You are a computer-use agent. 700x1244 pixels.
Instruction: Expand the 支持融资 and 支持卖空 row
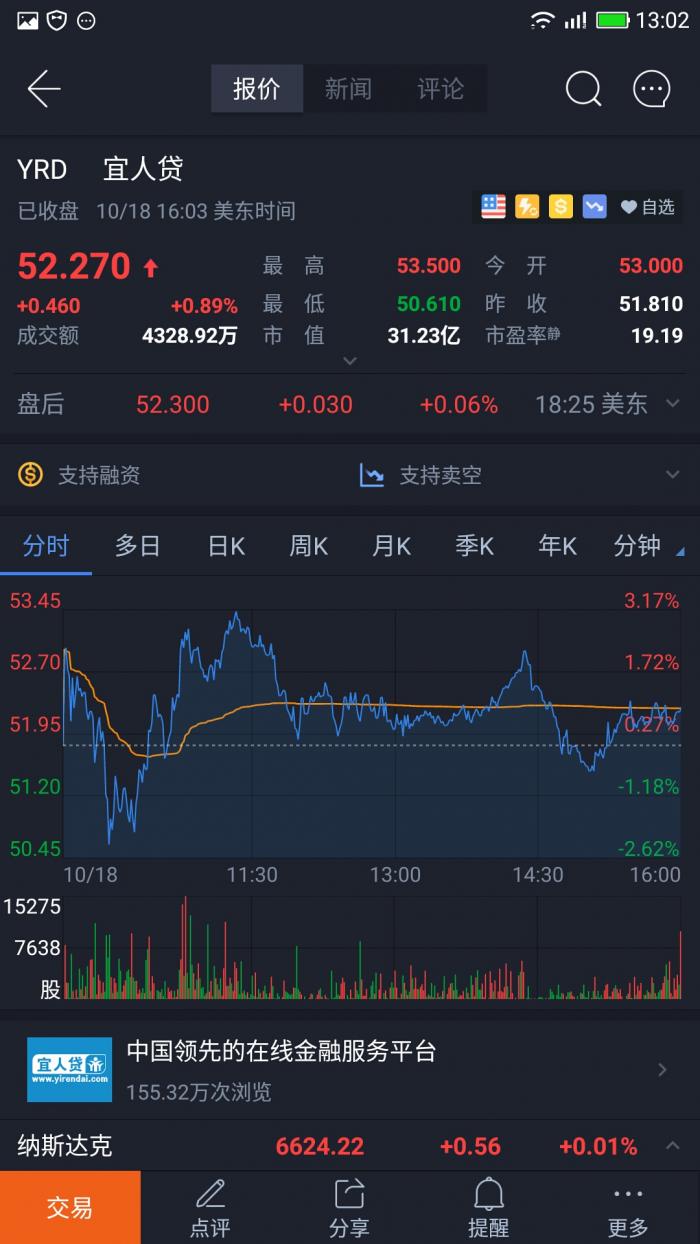pyautogui.click(x=672, y=475)
